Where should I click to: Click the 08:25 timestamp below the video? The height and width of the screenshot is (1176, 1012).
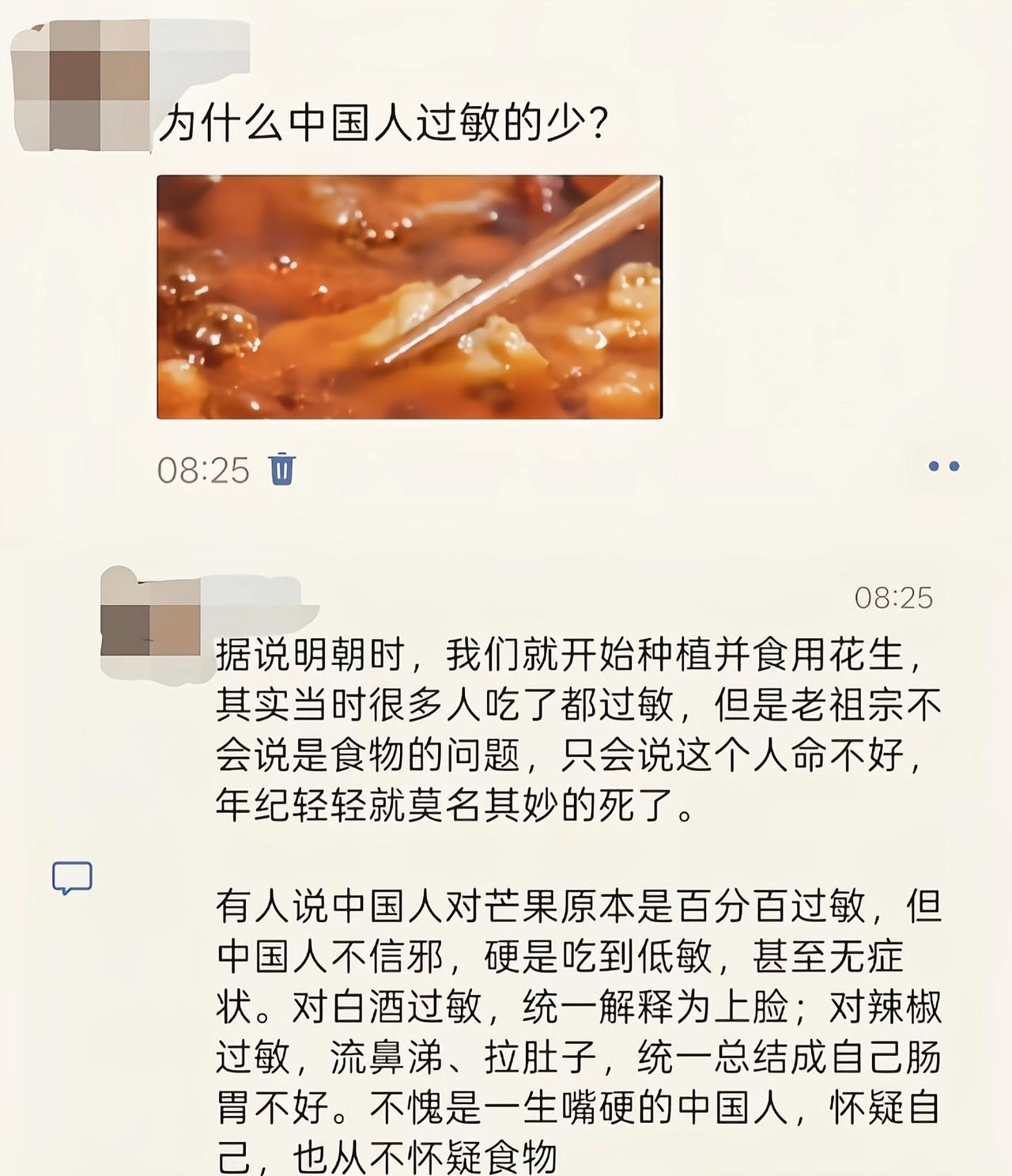pos(204,468)
